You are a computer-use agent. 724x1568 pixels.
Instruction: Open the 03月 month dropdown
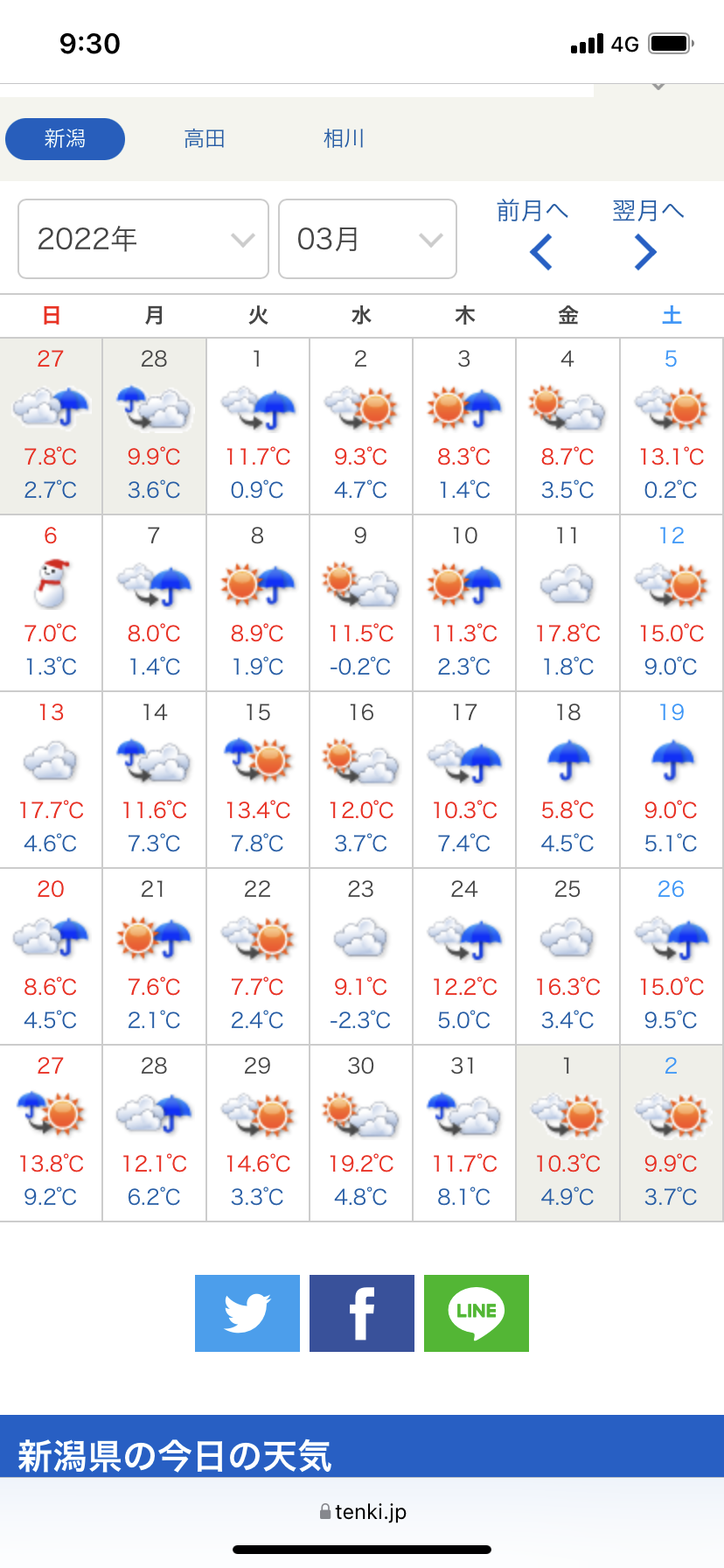(367, 239)
